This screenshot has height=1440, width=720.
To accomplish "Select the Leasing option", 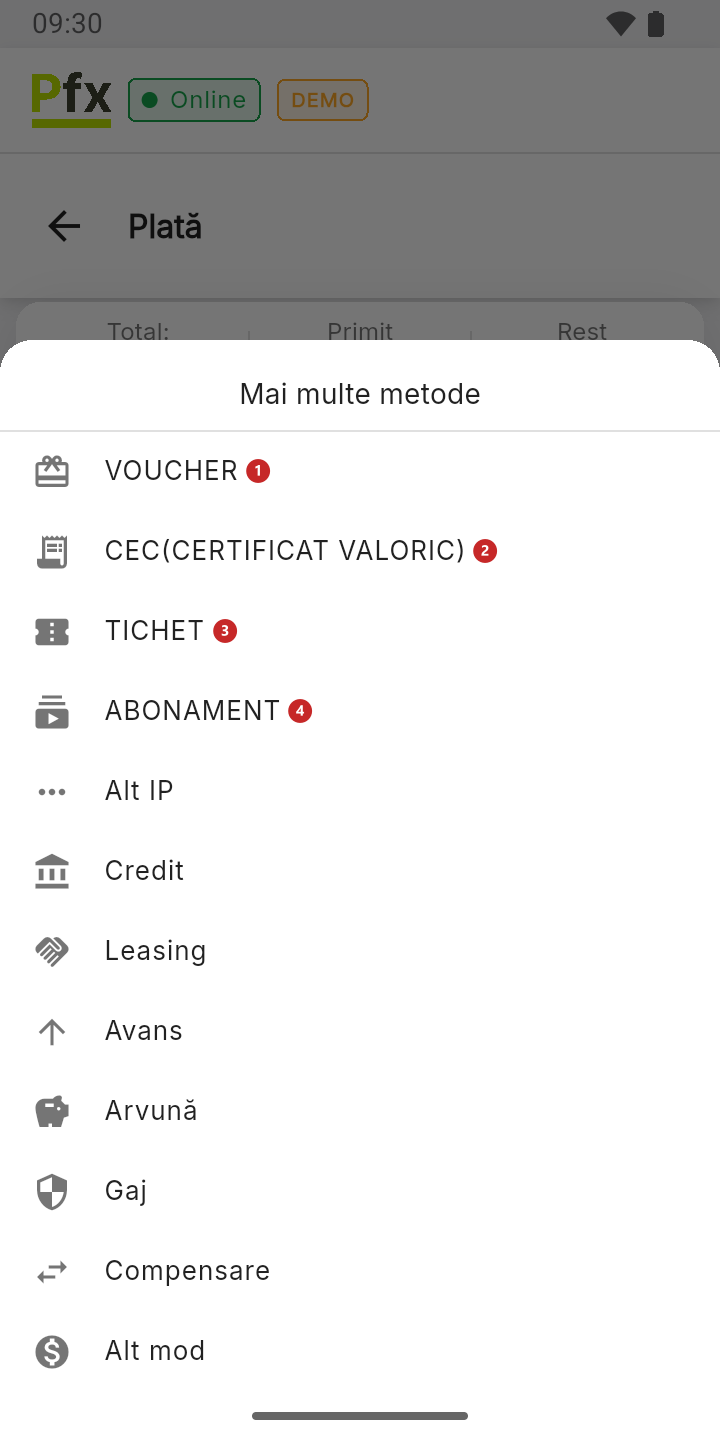I will (360, 951).
